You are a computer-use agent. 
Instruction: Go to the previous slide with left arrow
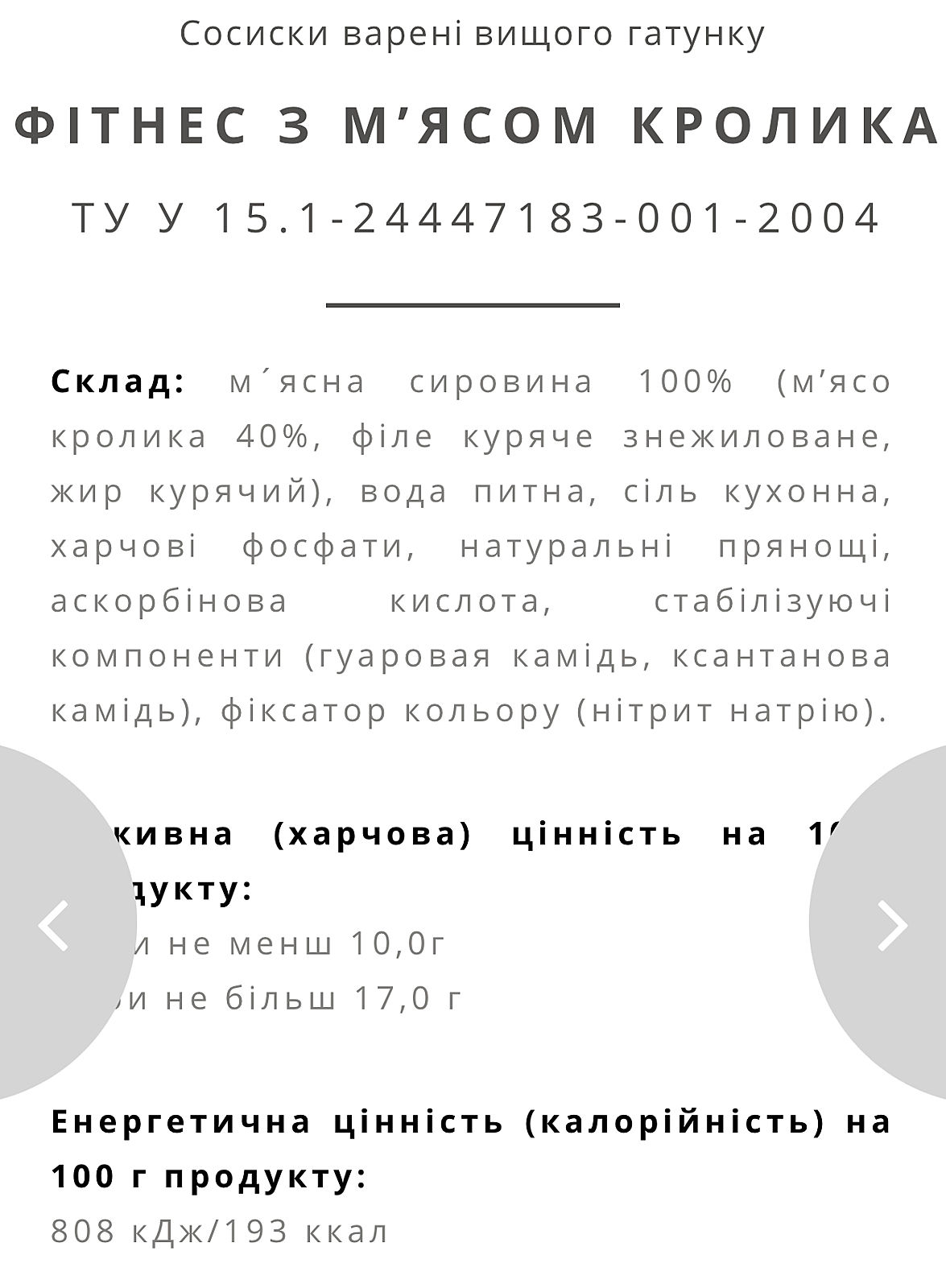(x=53, y=924)
